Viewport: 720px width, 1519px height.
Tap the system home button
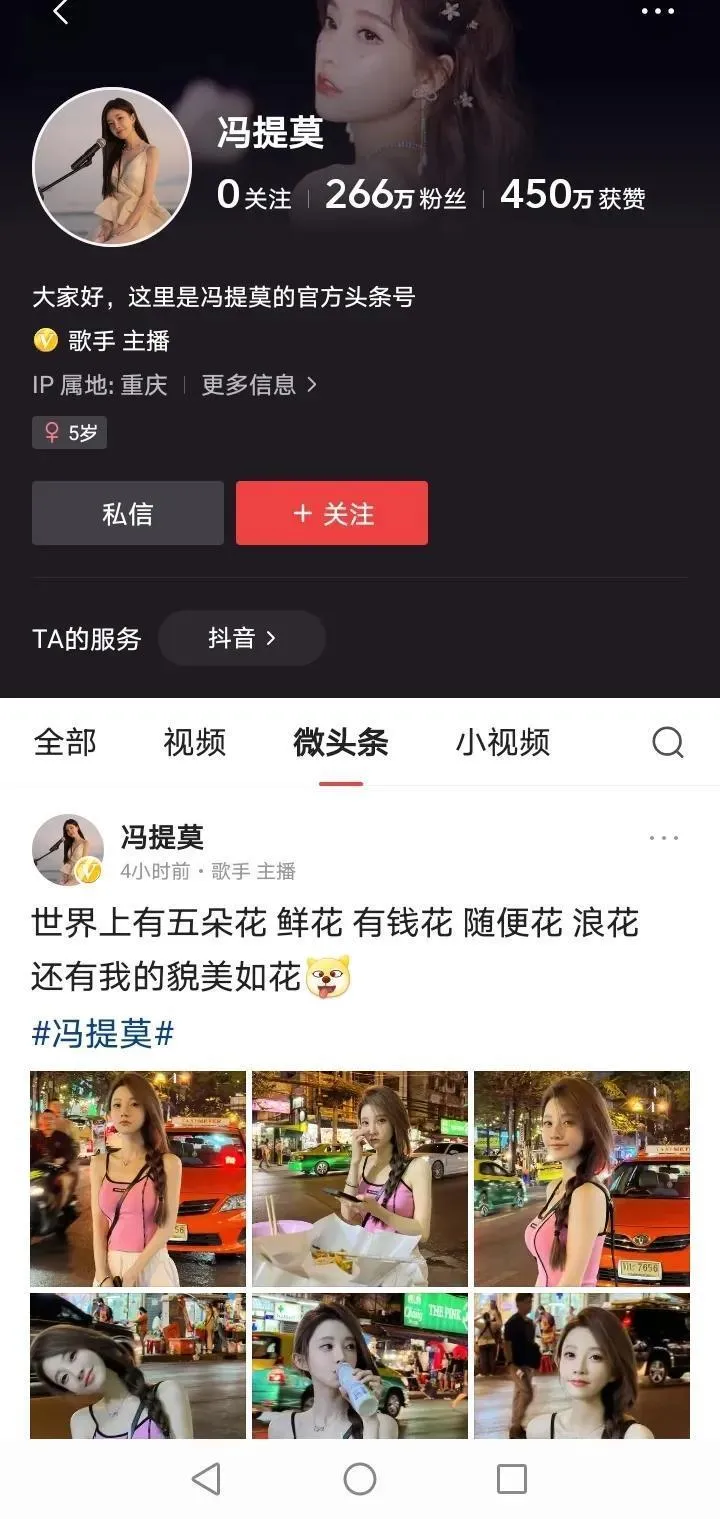point(360,1478)
